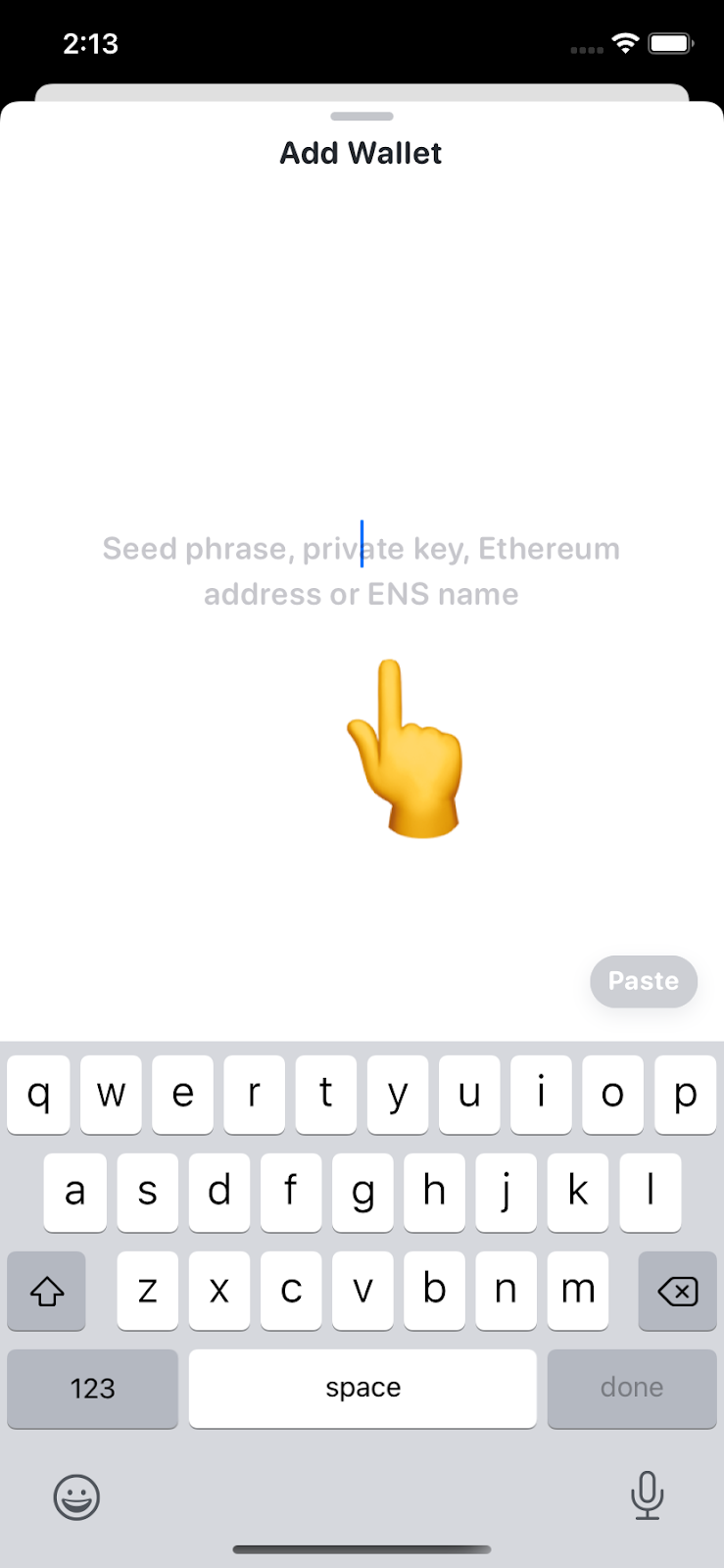This screenshot has width=724, height=1568.
Task: Tap the backspace key
Action: pos(677,1291)
